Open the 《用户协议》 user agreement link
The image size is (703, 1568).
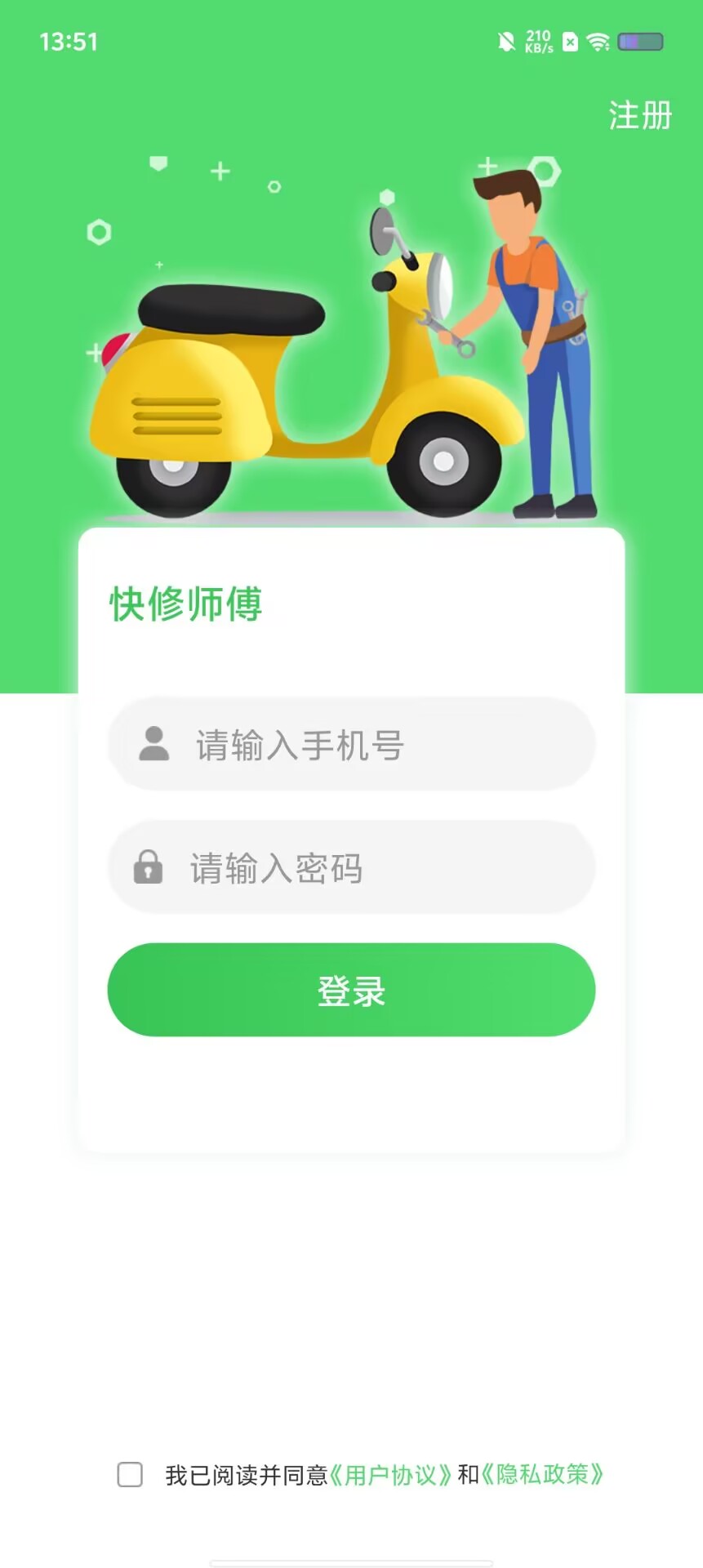(x=391, y=1475)
